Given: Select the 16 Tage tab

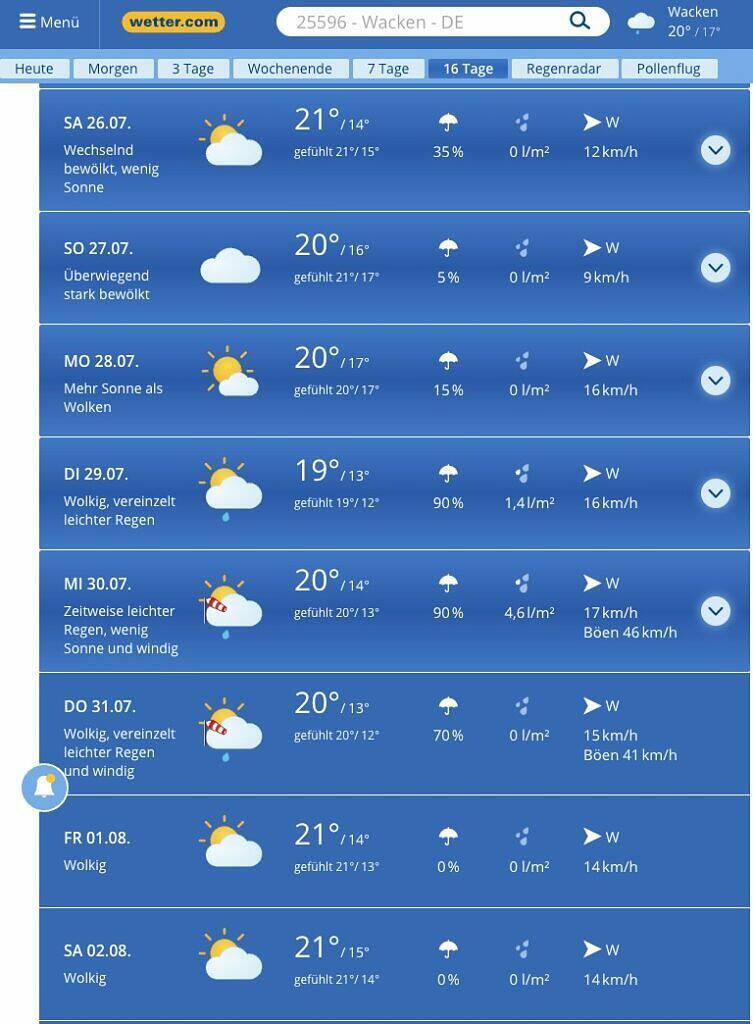Looking at the screenshot, I should (x=468, y=69).
